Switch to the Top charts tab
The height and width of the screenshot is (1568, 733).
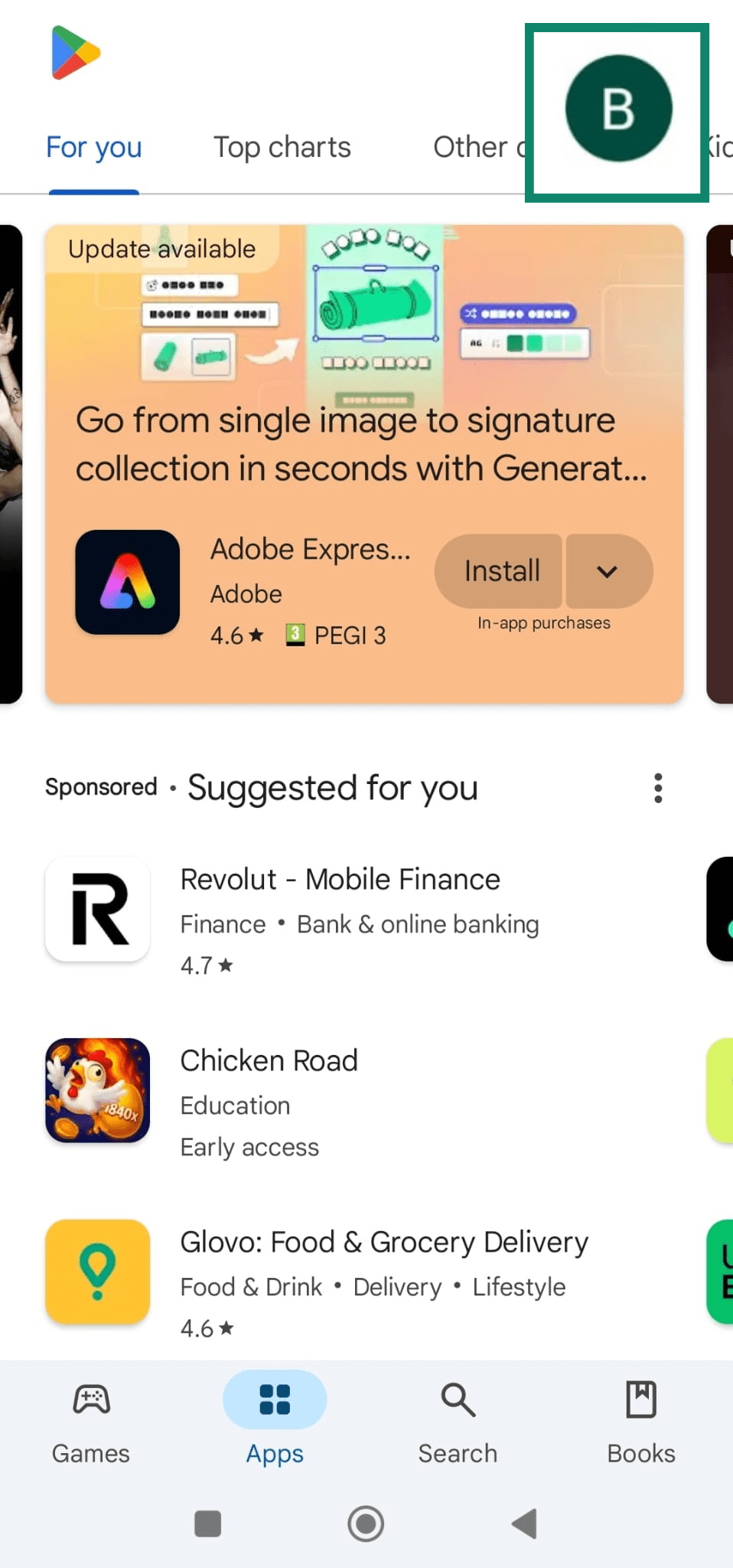coord(282,147)
